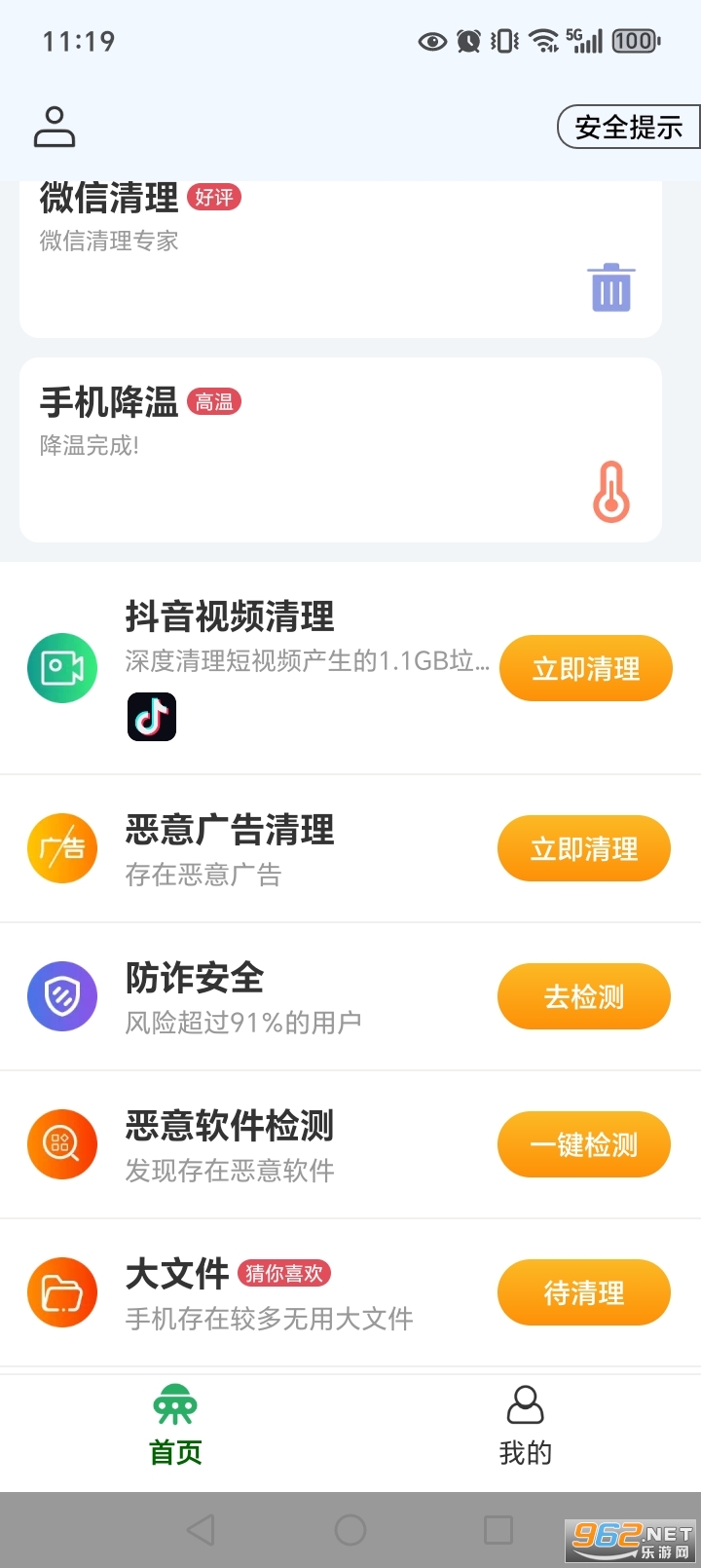
Task: Select the purple shield 防诈安全 icon
Action: [x=62, y=996]
